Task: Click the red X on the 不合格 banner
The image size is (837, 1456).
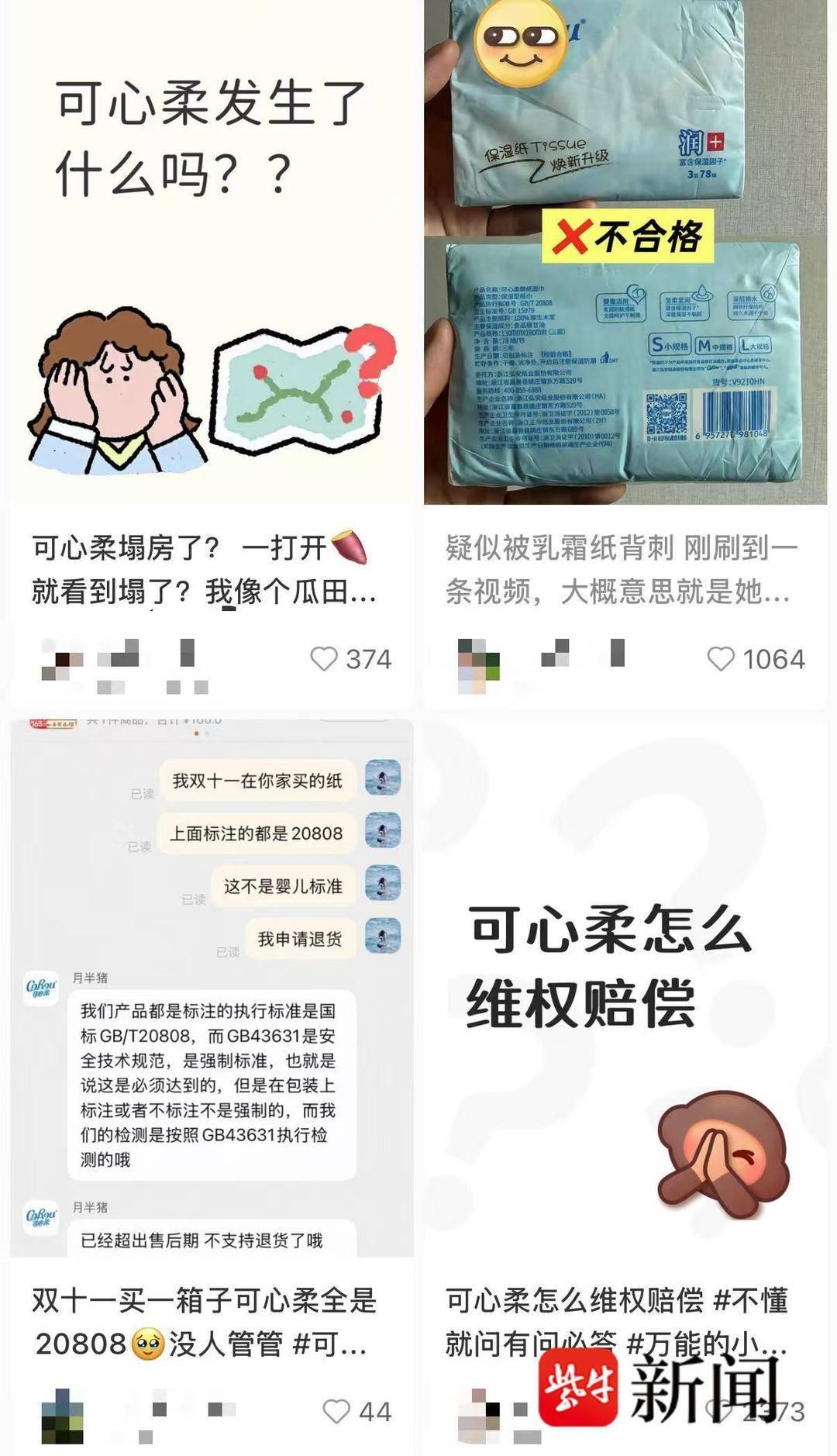Action: [x=573, y=234]
